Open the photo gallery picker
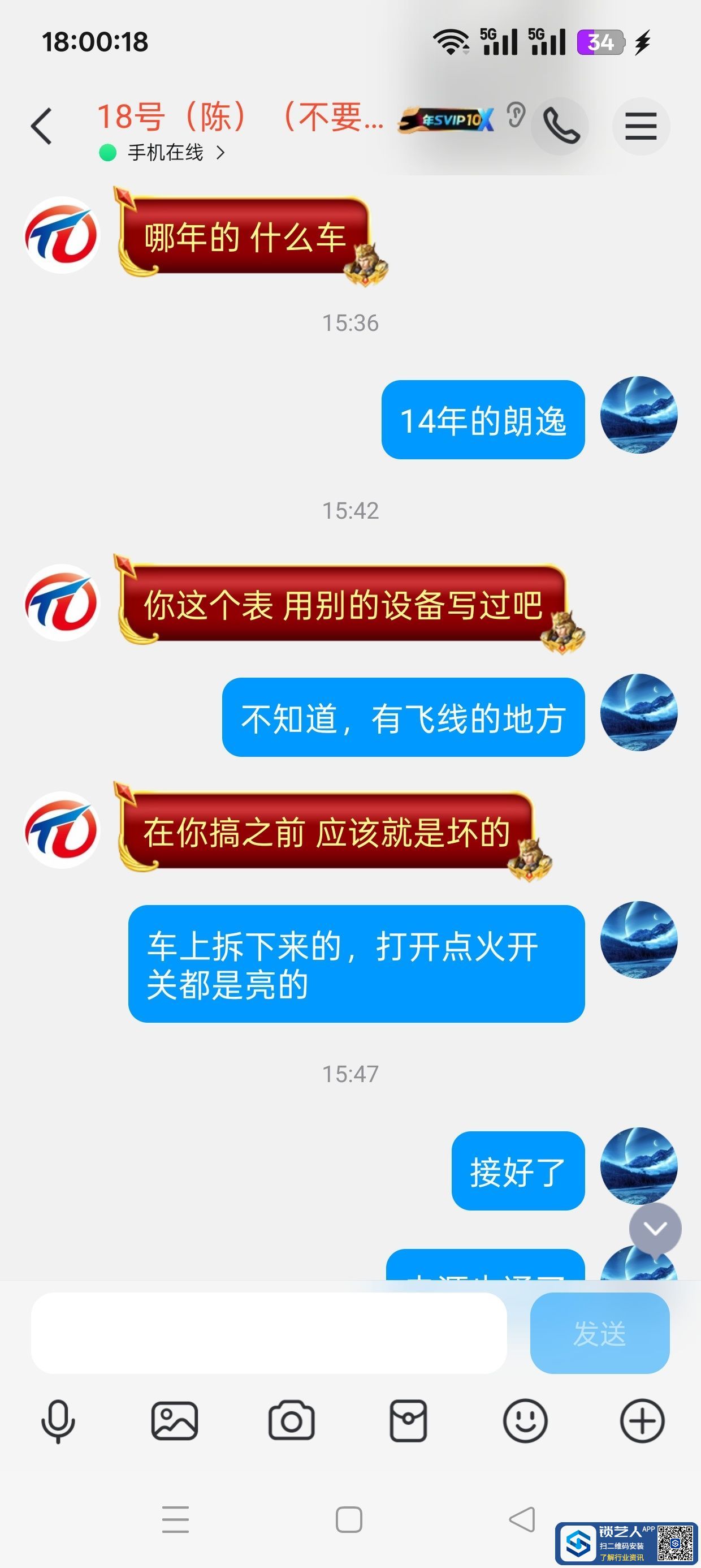 click(x=175, y=1421)
